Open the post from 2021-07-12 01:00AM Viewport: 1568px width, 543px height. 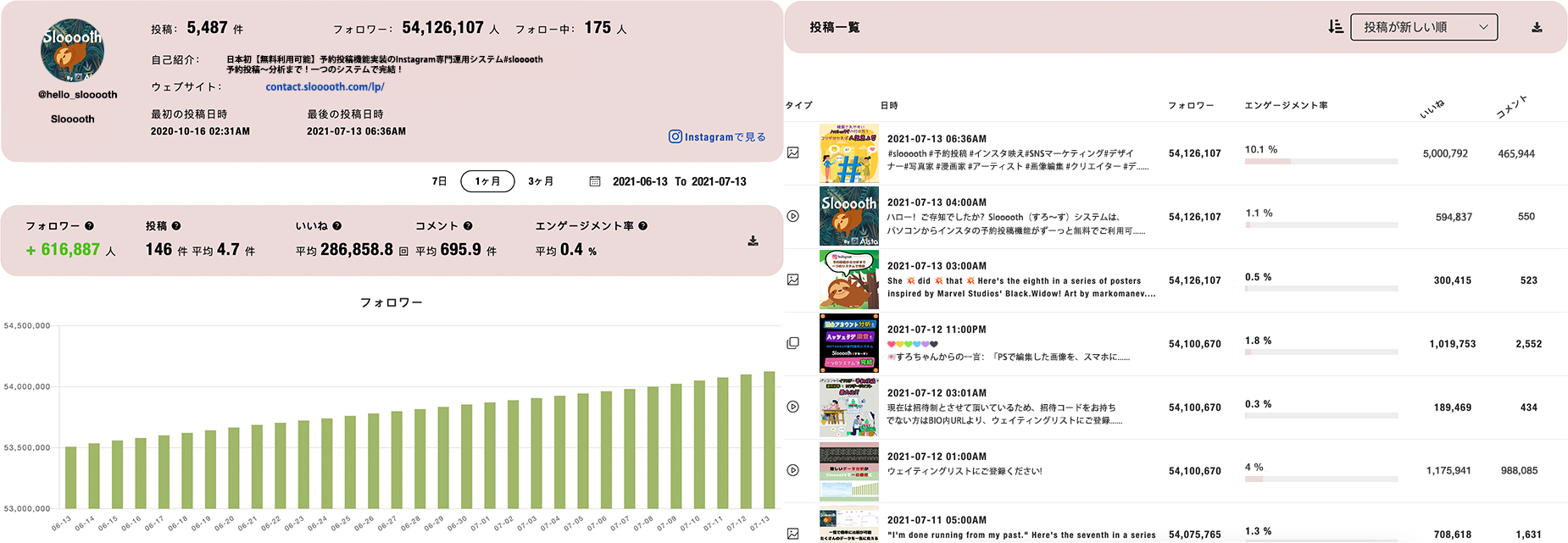(849, 470)
